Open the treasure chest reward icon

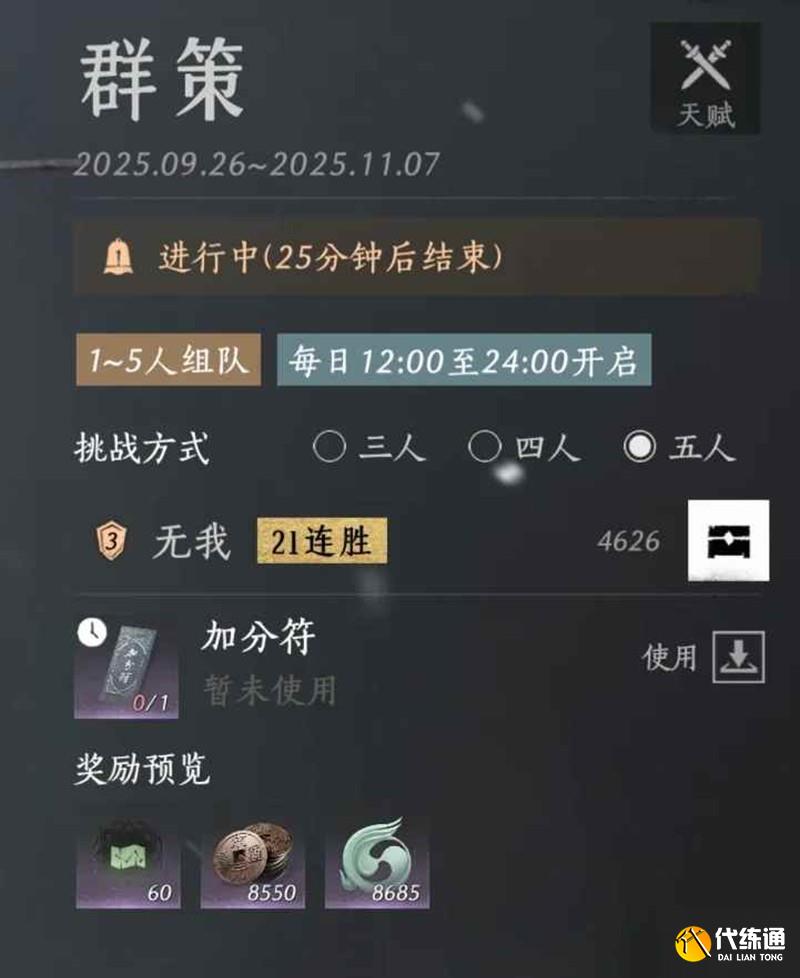728,541
